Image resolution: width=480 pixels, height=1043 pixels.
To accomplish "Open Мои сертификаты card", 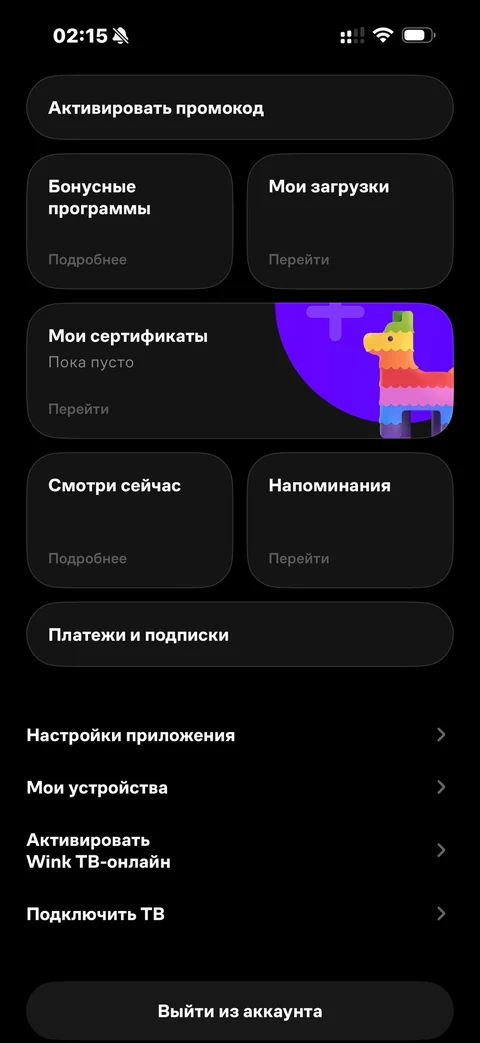I will 240,371.
